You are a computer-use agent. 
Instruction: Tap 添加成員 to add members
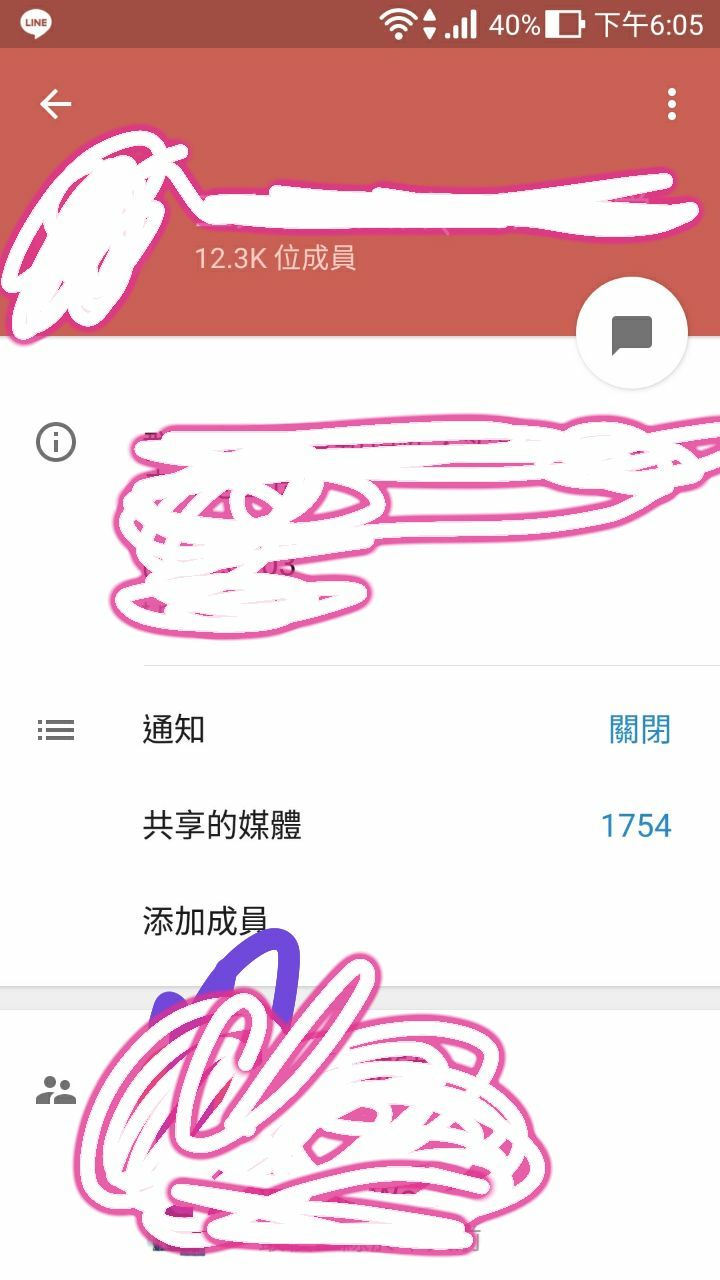click(x=205, y=920)
